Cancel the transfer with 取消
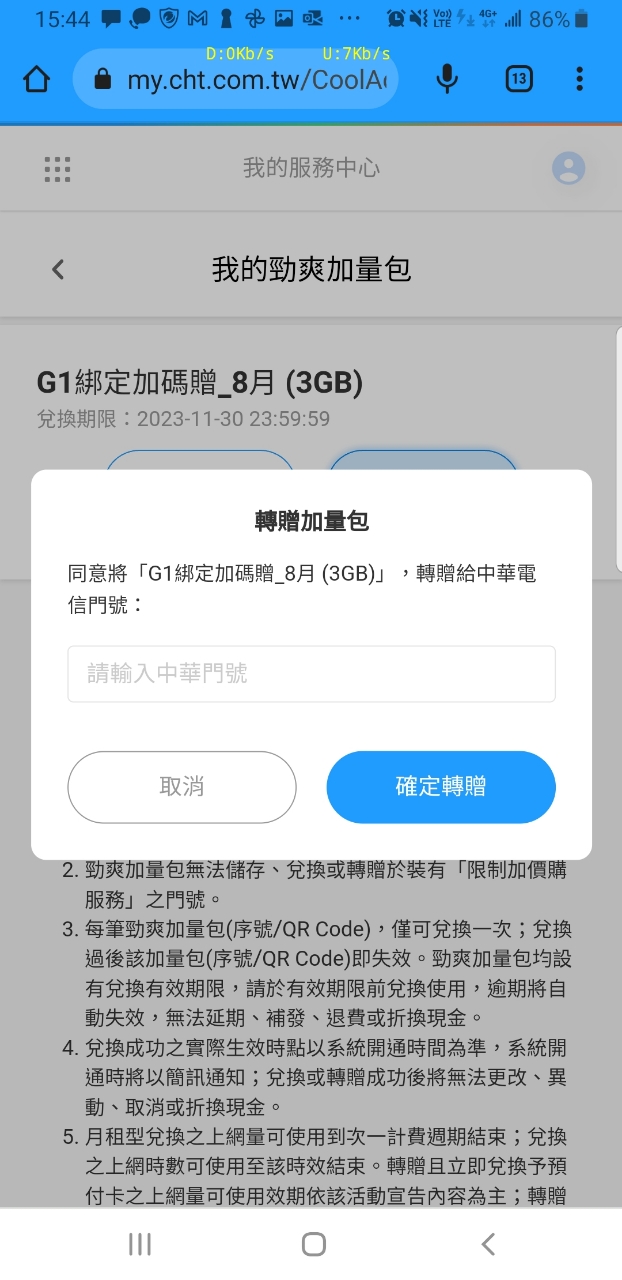The image size is (622, 1280). (182, 787)
